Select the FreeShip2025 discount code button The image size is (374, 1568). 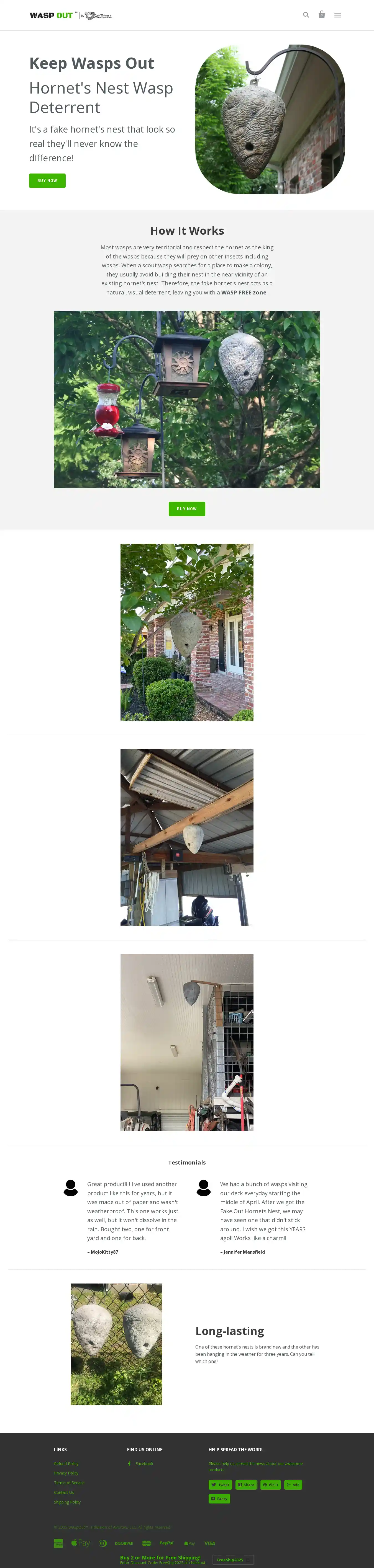click(x=233, y=1559)
